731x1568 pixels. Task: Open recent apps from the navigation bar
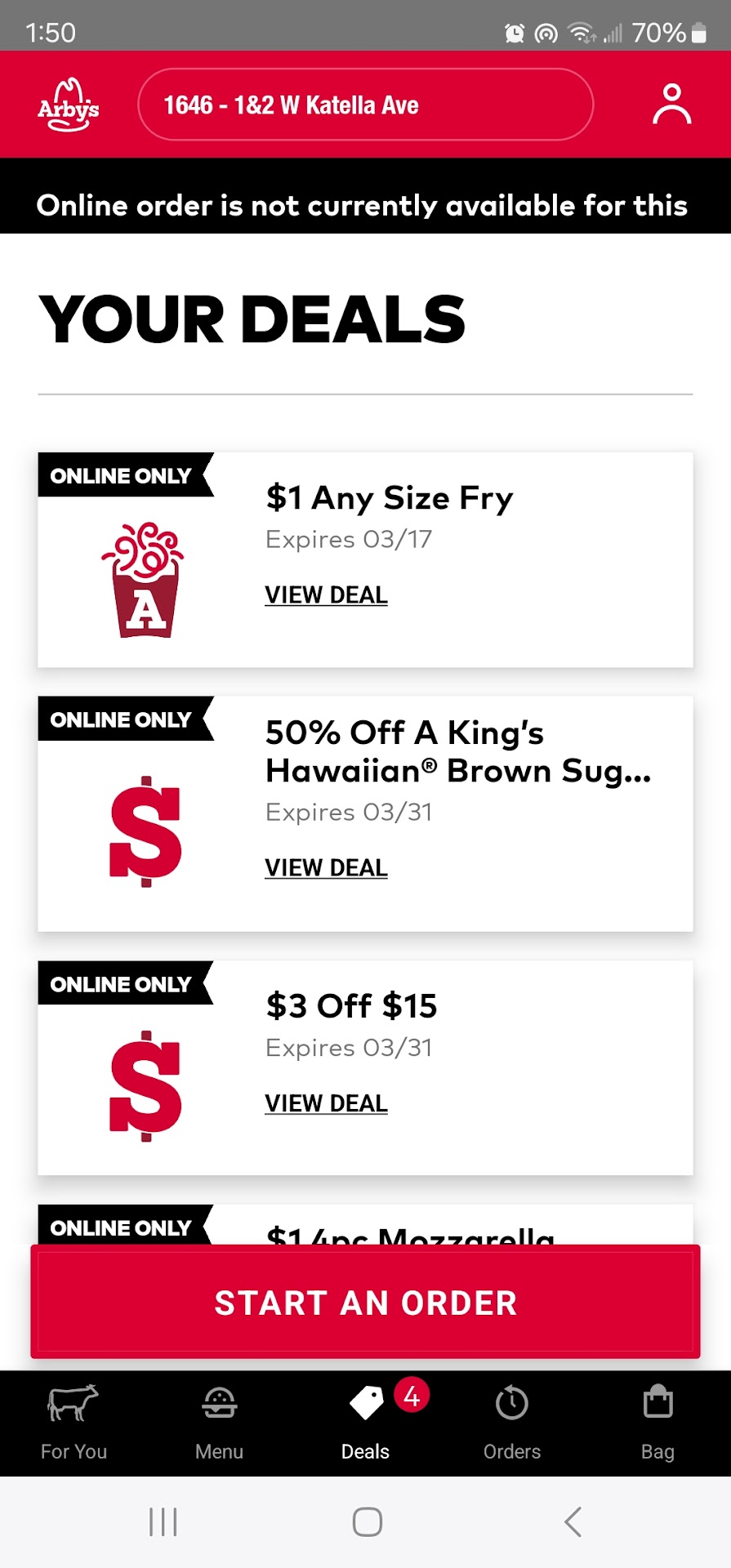click(x=163, y=1521)
